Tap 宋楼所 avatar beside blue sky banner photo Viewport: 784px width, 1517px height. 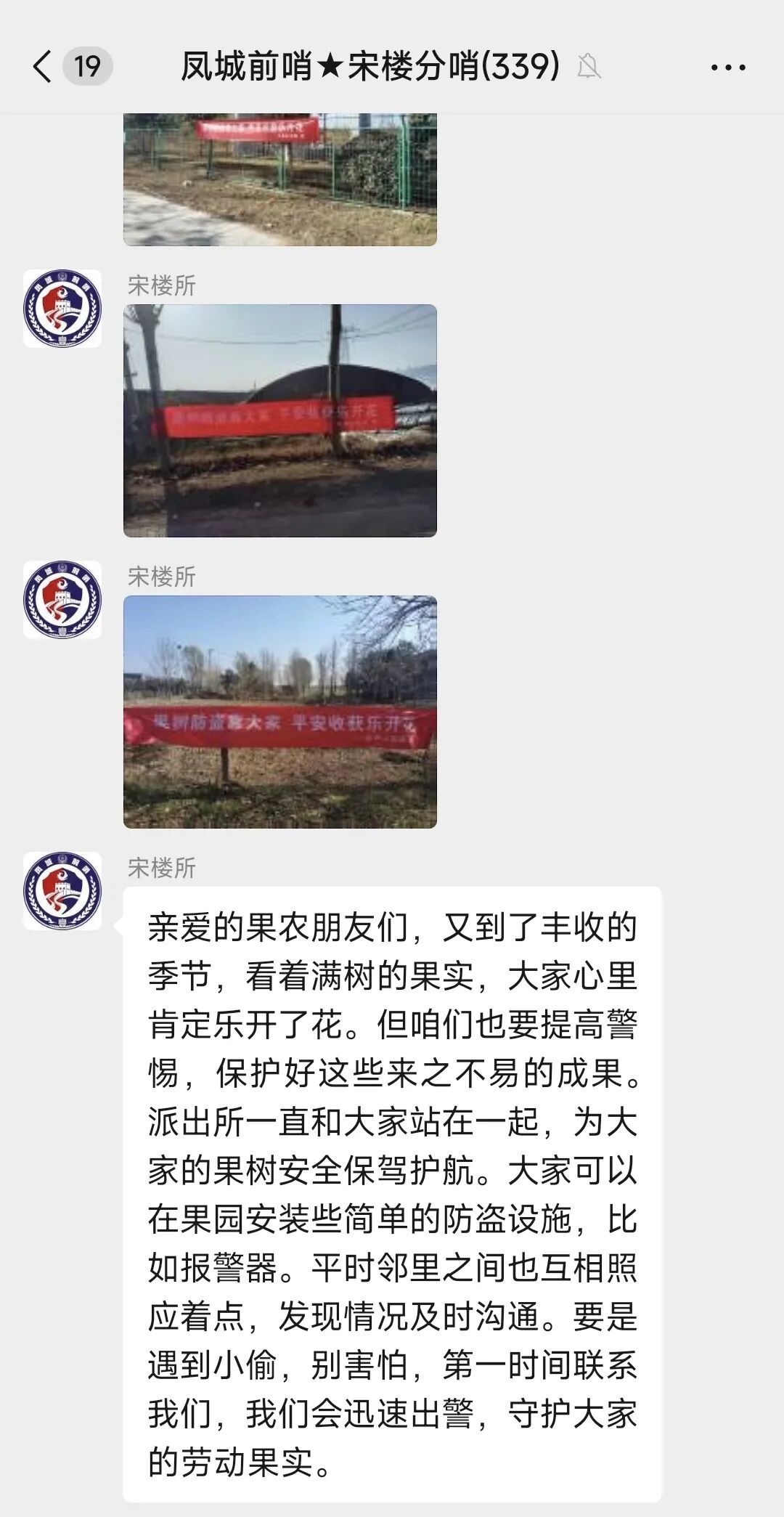coord(62,600)
